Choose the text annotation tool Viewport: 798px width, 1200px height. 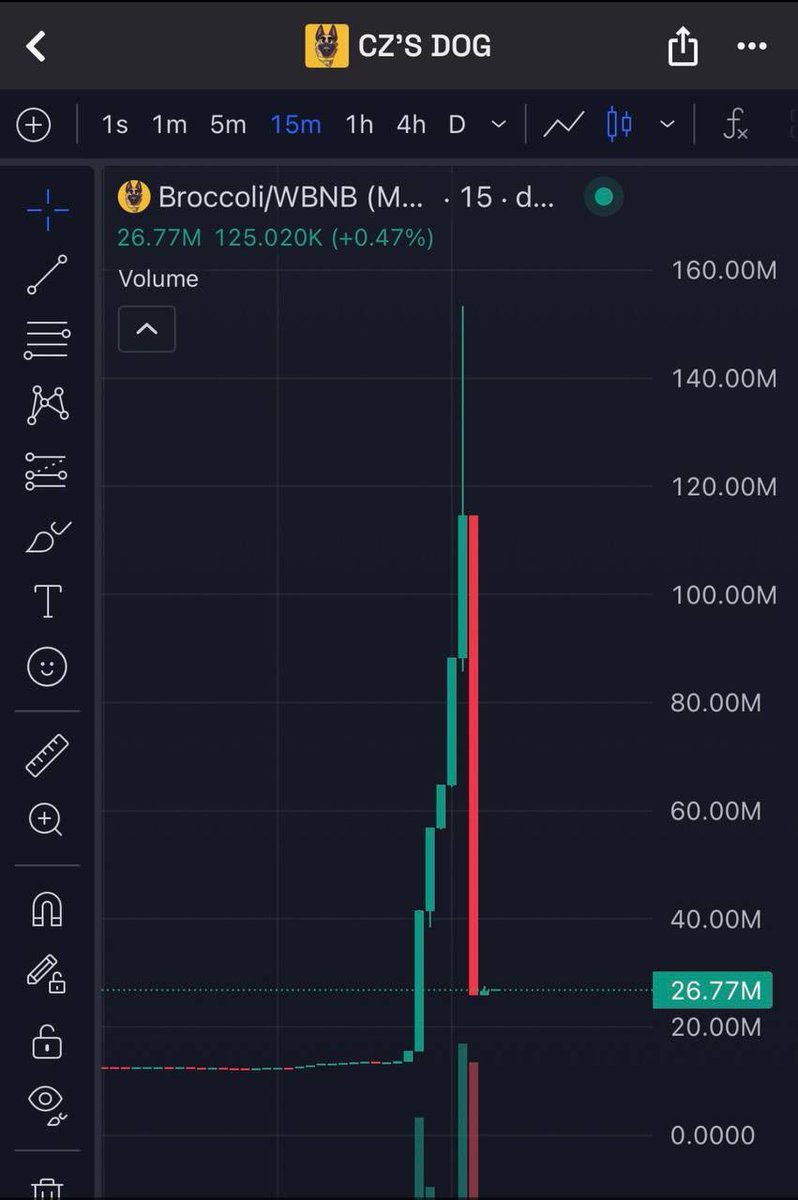[x=47, y=602]
